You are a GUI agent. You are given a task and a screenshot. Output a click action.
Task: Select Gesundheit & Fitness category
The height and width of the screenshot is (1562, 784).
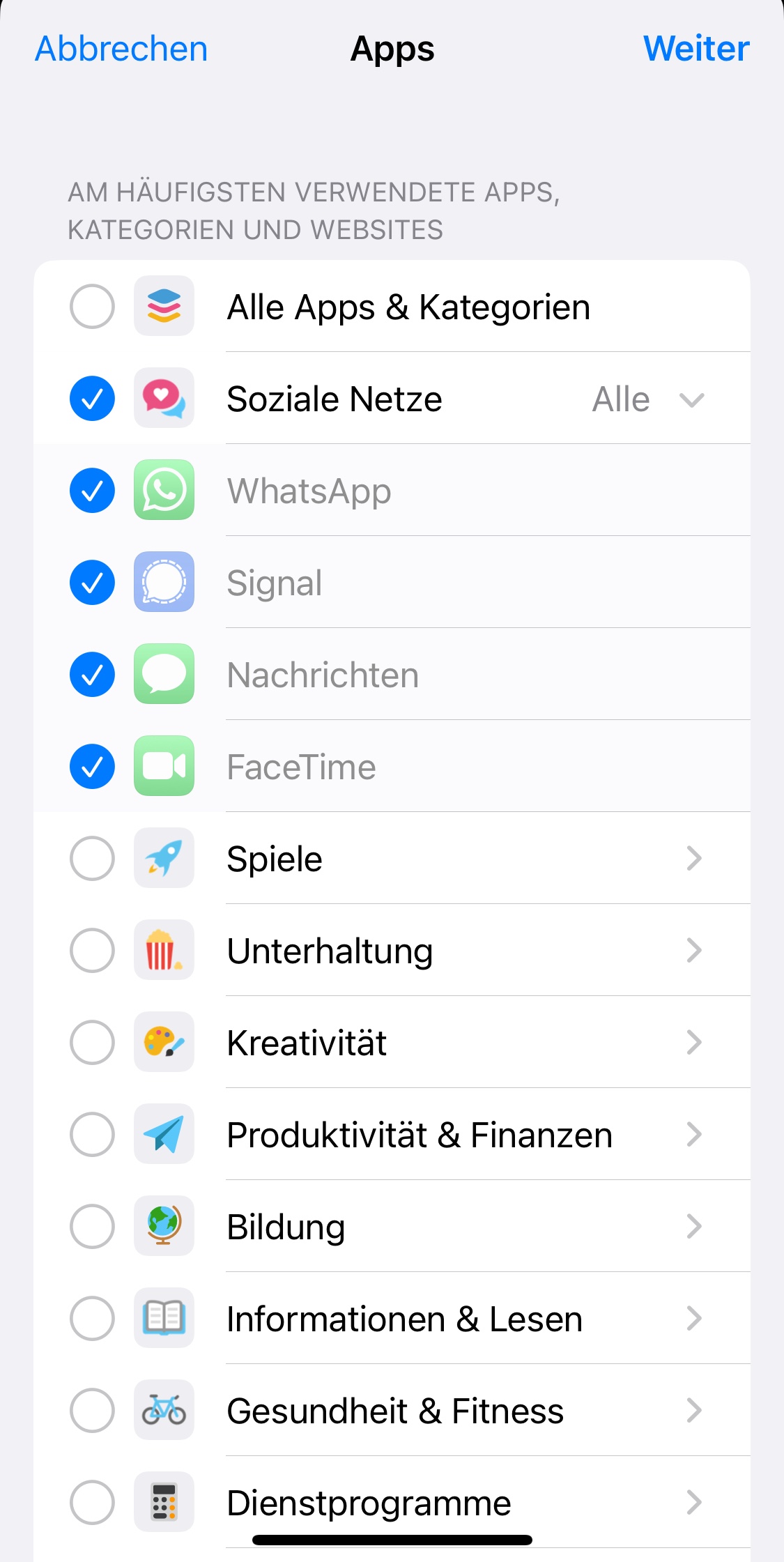coord(92,1411)
